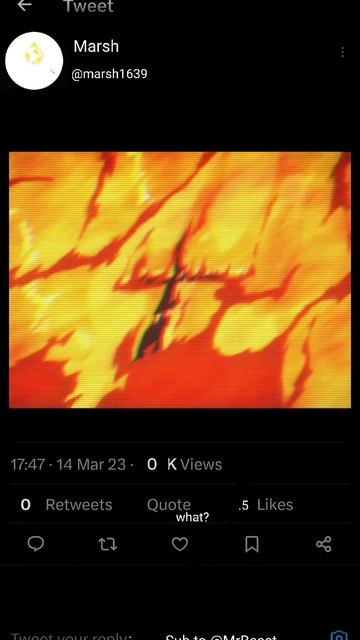The image size is (360, 640).
Task: Open Marsh's profile picture
Action: 34,61
